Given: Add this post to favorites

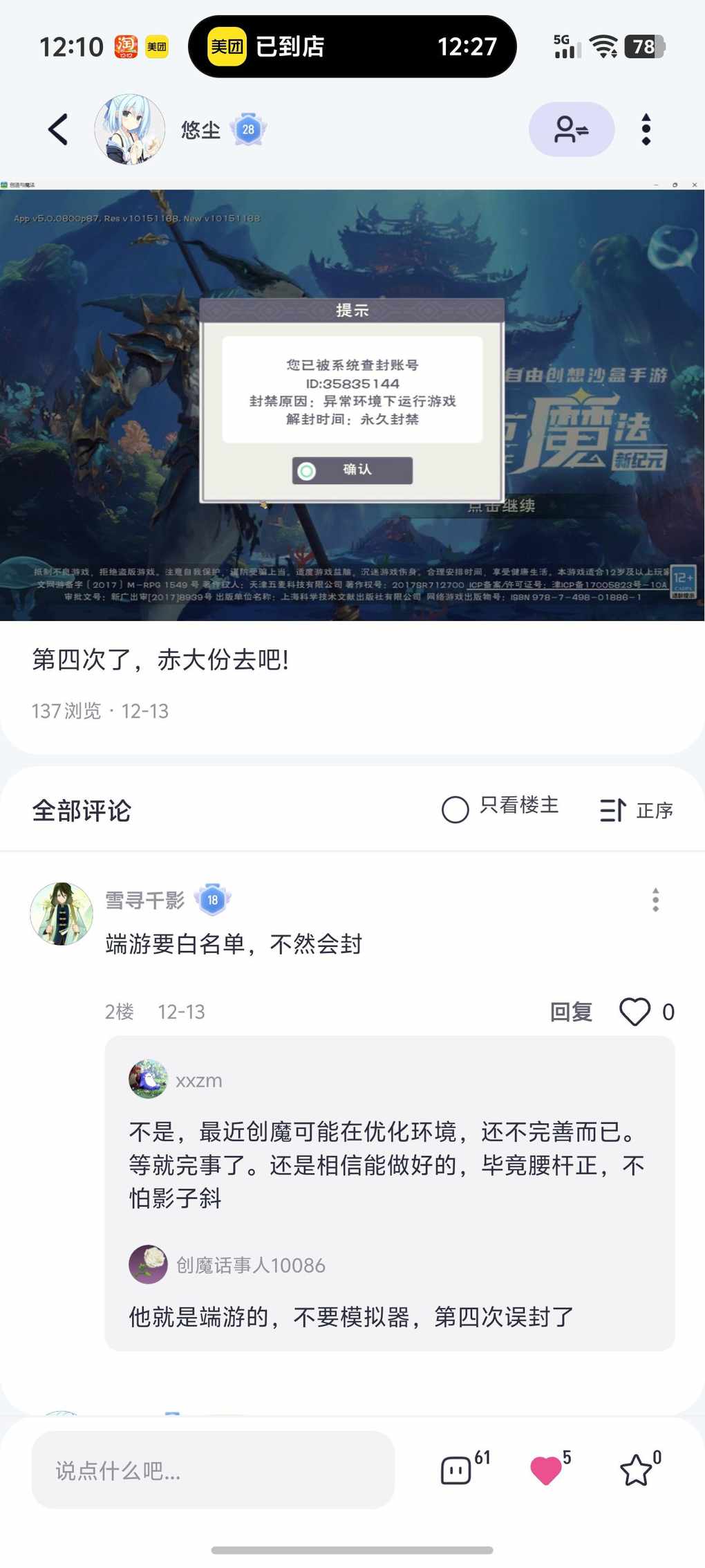Looking at the screenshot, I should (x=636, y=1470).
